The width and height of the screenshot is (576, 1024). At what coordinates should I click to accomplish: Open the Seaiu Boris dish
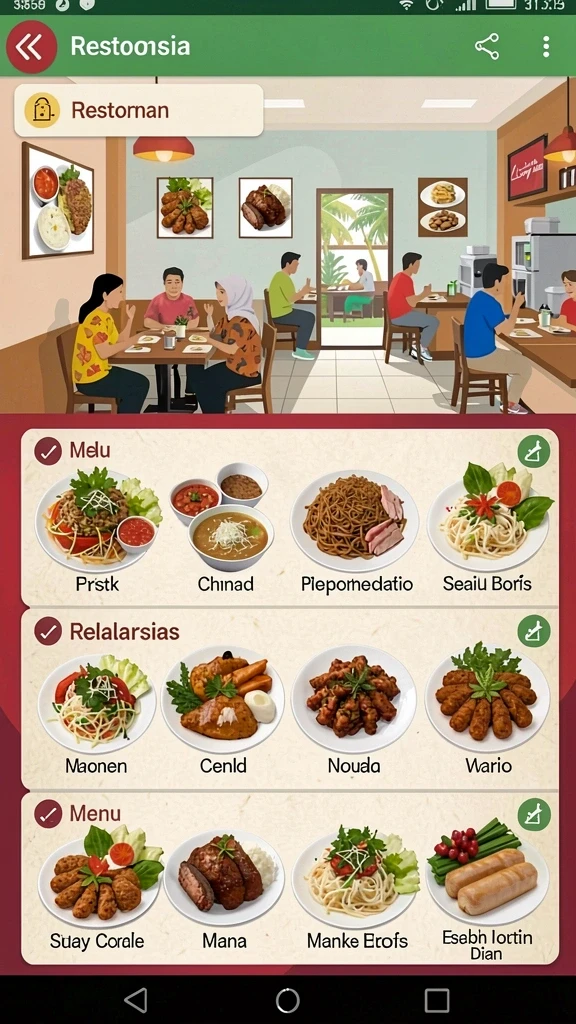(x=488, y=529)
